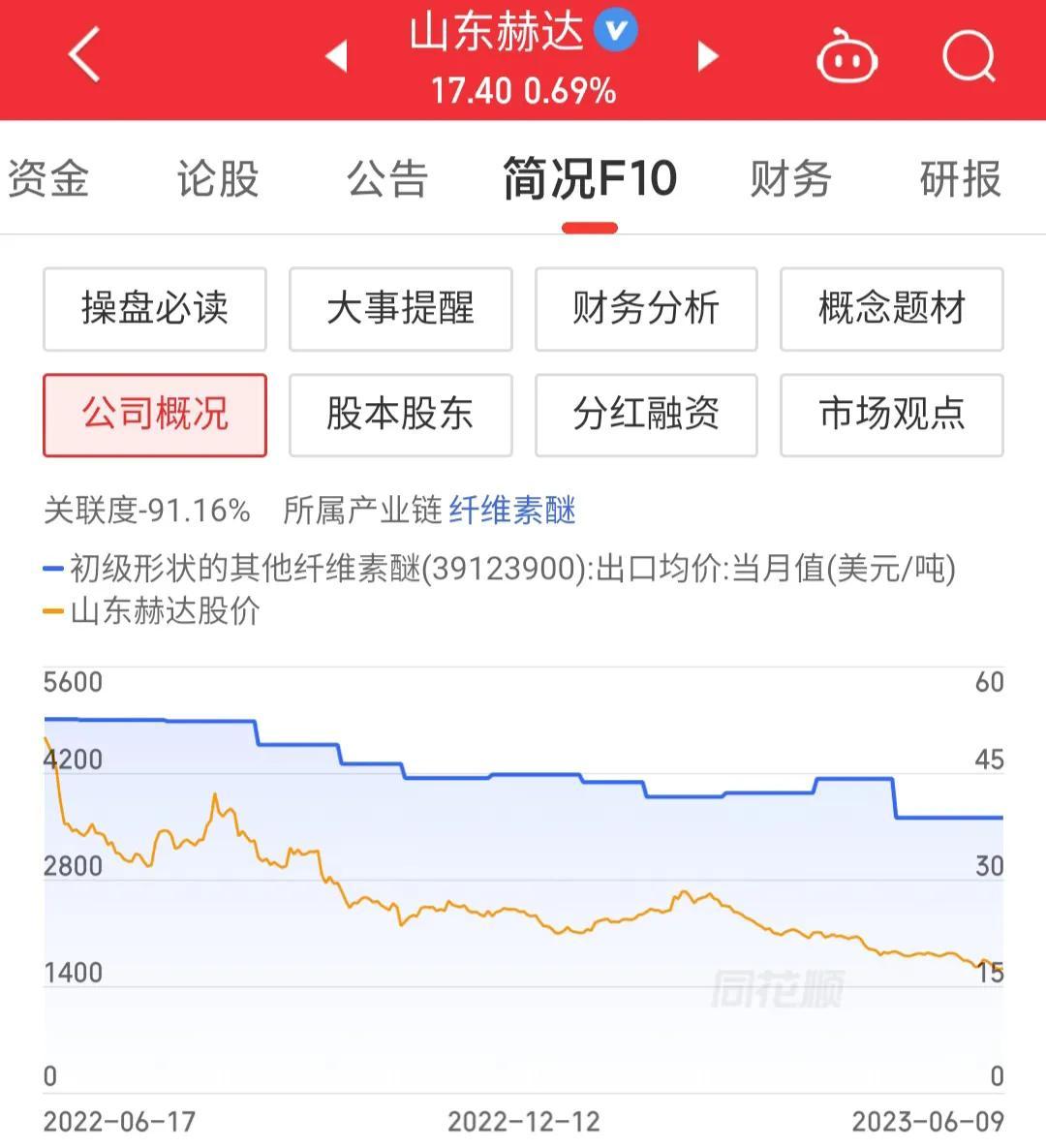Switch to previous stock via left arrow
Viewport: 1046px width, 1148px height.
pos(334,55)
